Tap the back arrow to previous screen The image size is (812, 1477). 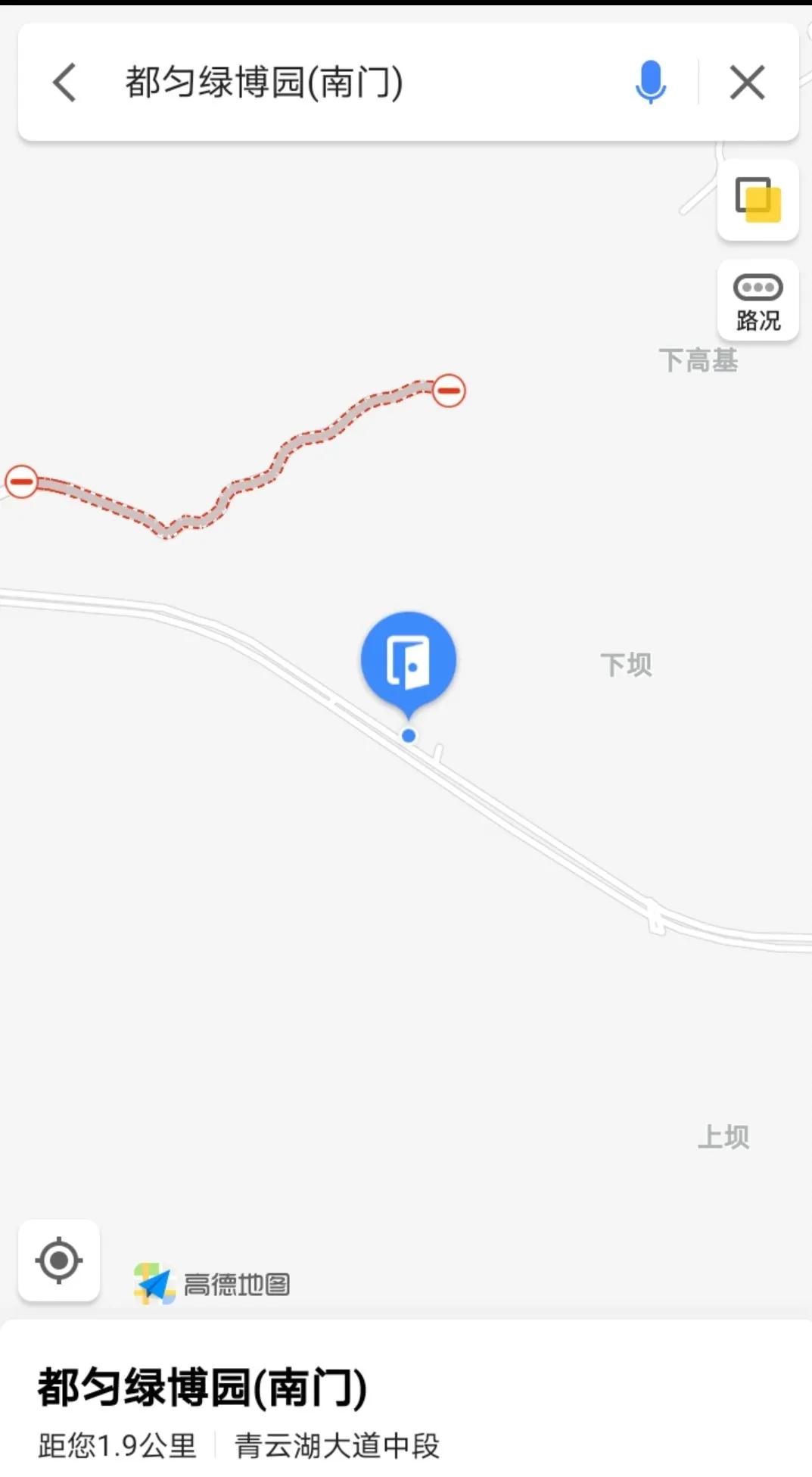64,83
